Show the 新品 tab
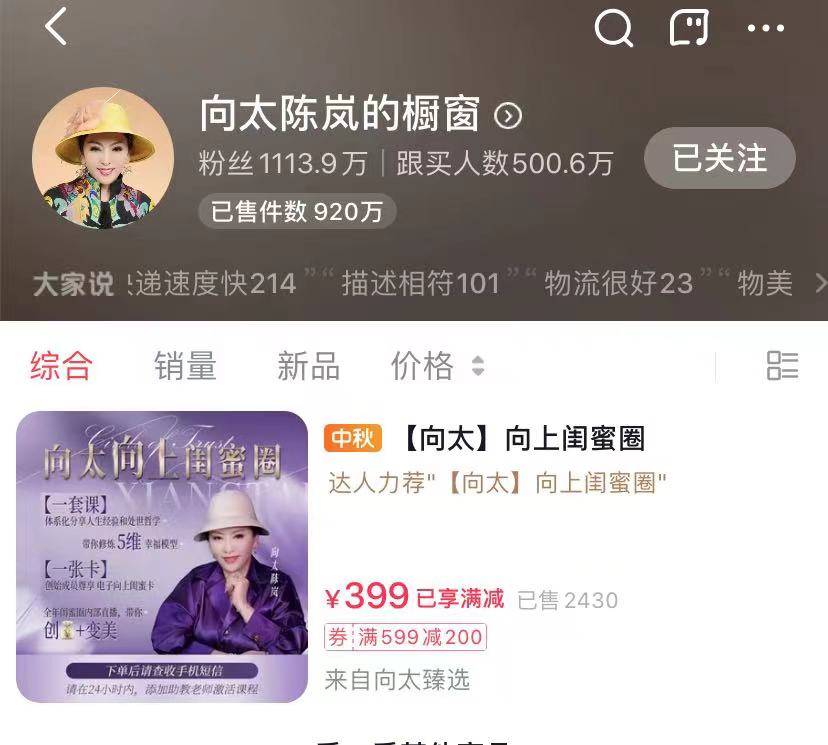The height and width of the screenshot is (745, 828). point(308,366)
